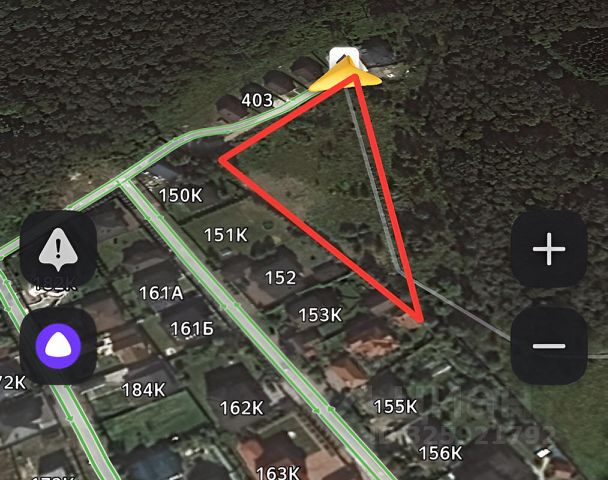608x480 pixels.
Task: Zoom in on the map
Action: click(548, 249)
